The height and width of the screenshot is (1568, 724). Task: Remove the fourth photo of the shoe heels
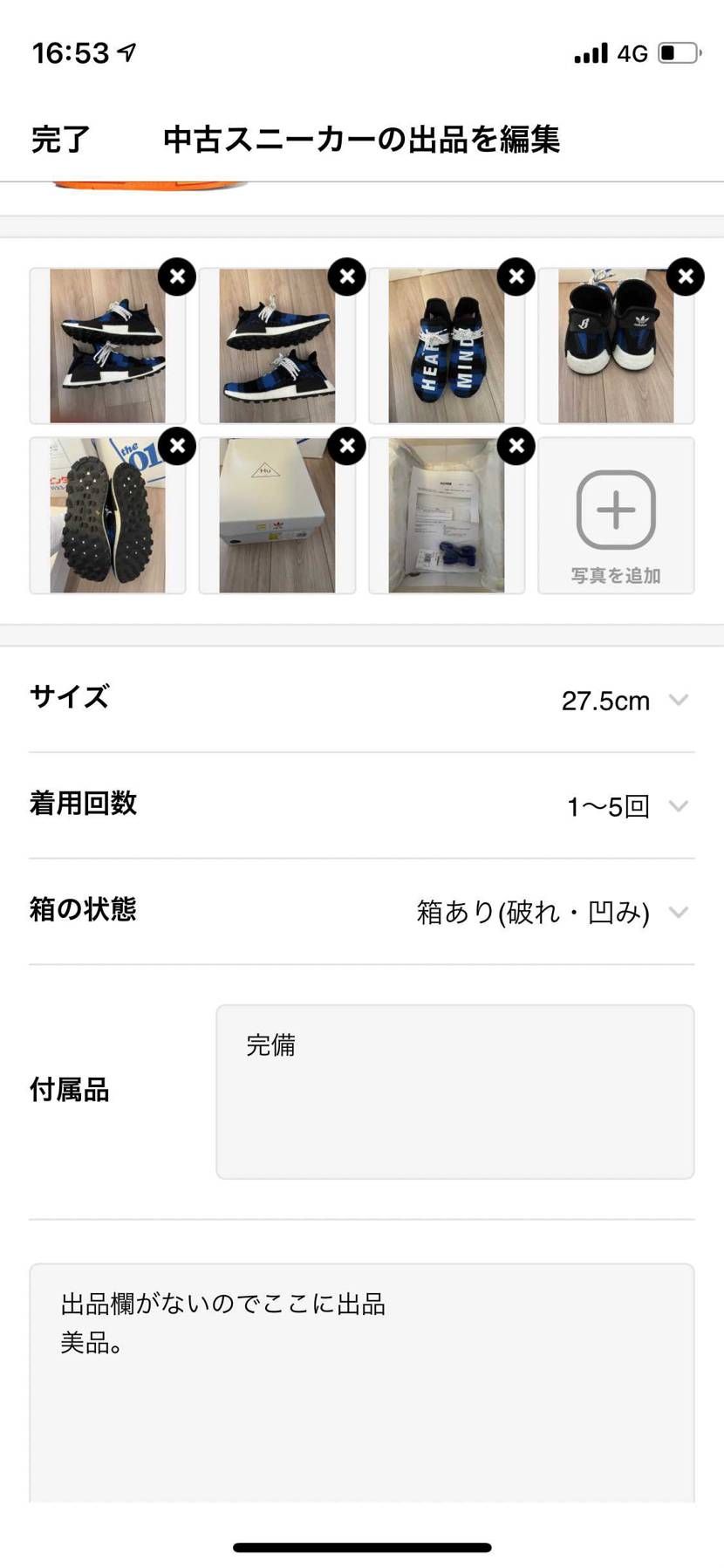pos(685,276)
